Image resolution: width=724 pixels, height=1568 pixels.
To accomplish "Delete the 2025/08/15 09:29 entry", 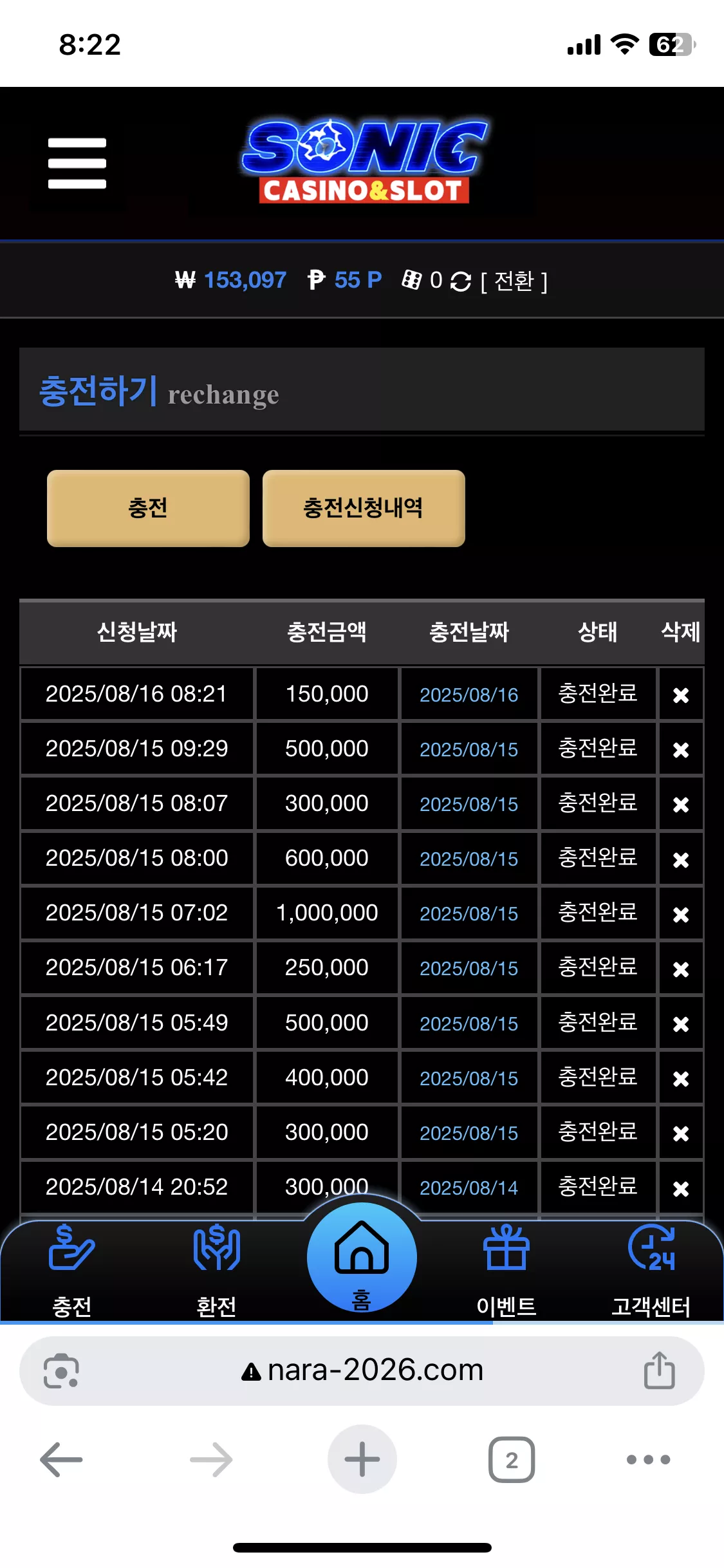I will 681,750.
